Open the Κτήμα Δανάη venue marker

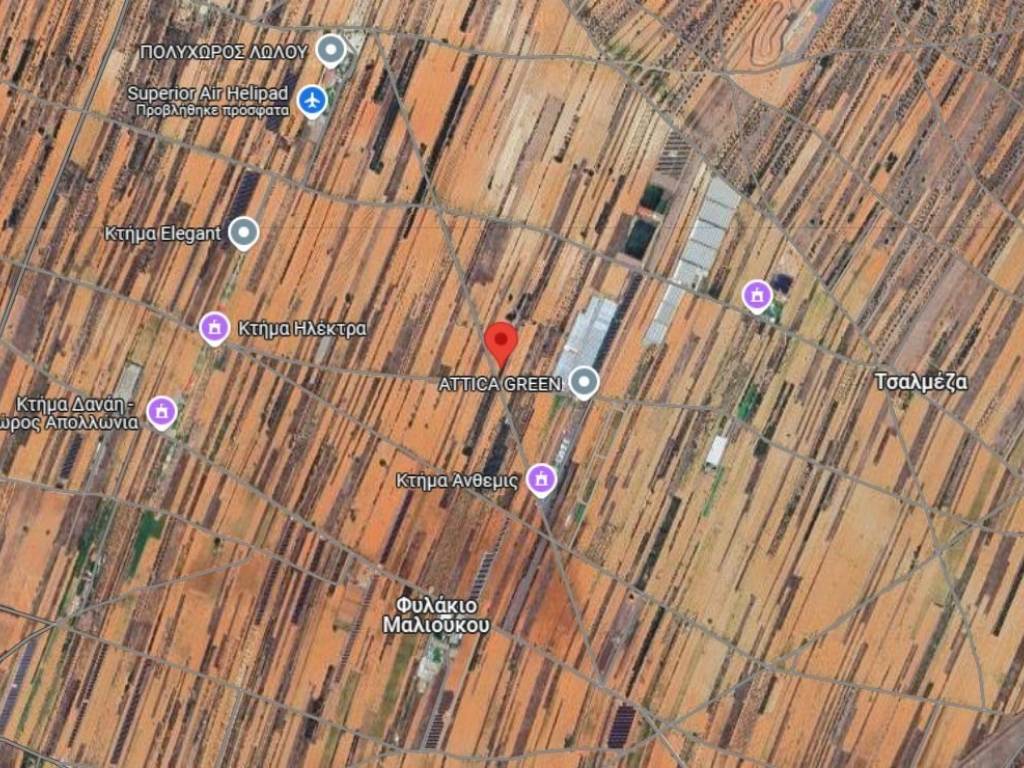pos(161,411)
